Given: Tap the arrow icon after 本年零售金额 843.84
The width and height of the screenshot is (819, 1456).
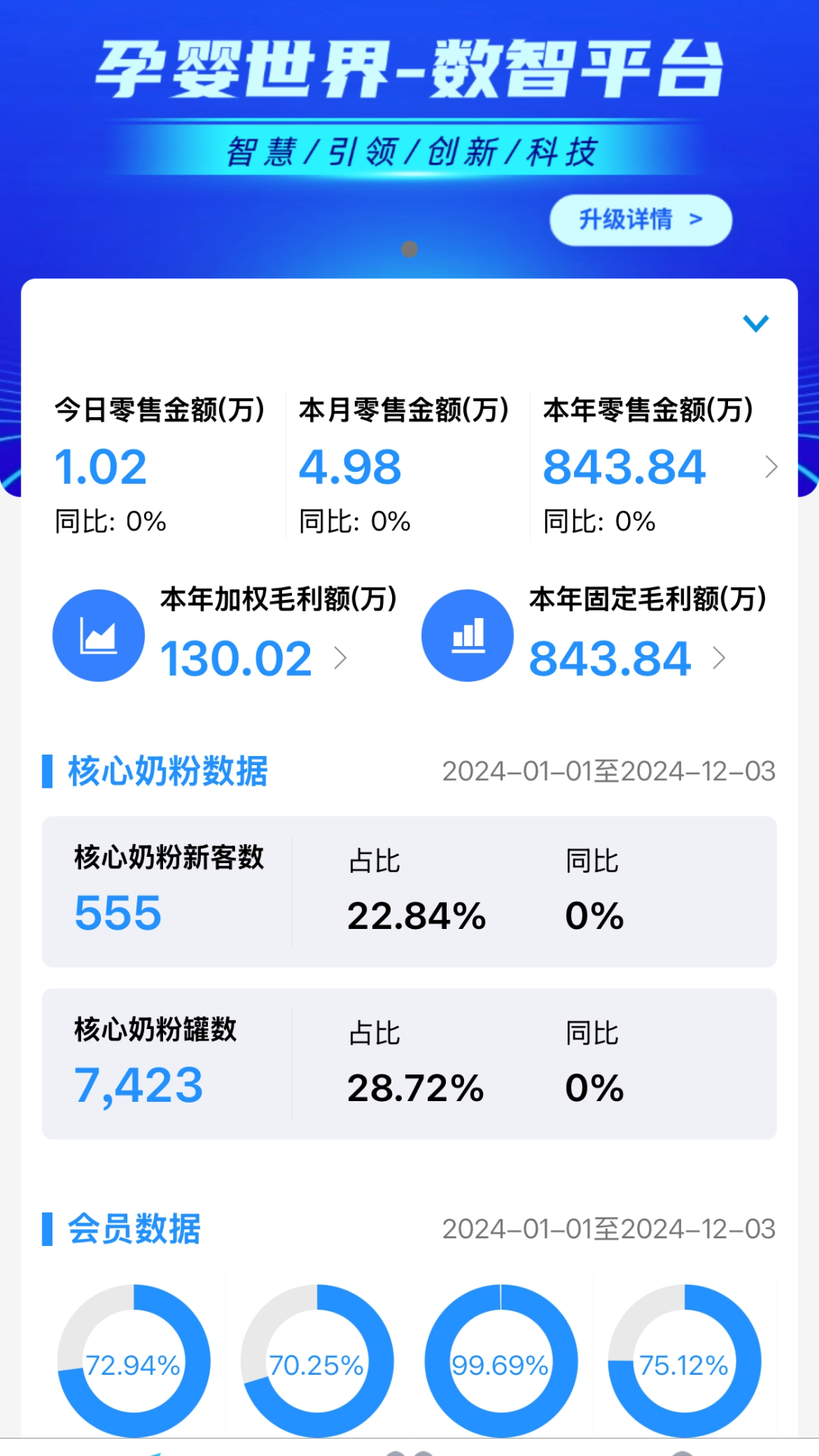Looking at the screenshot, I should click(773, 468).
